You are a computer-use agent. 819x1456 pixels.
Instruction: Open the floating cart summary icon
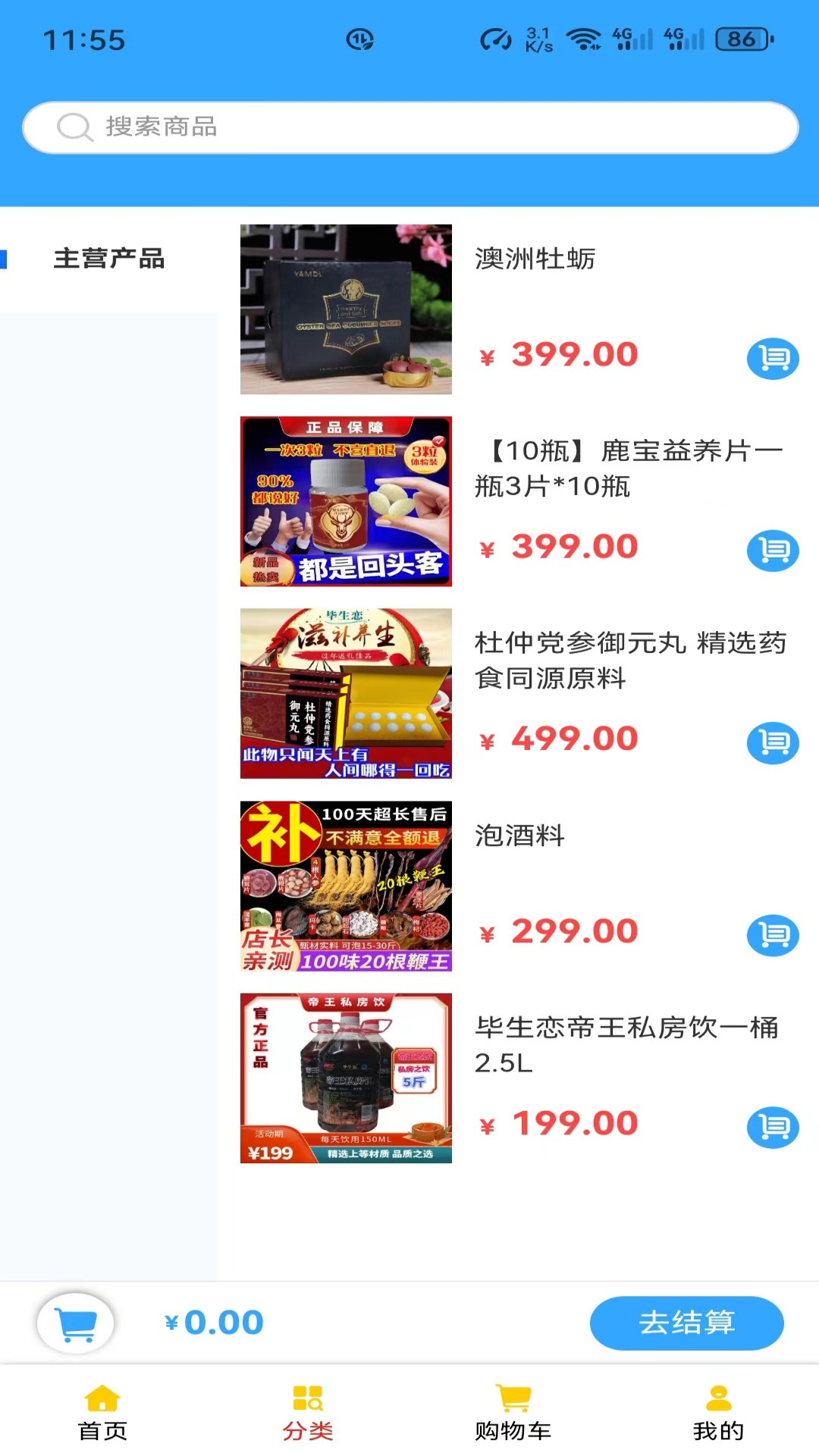[x=76, y=1323]
